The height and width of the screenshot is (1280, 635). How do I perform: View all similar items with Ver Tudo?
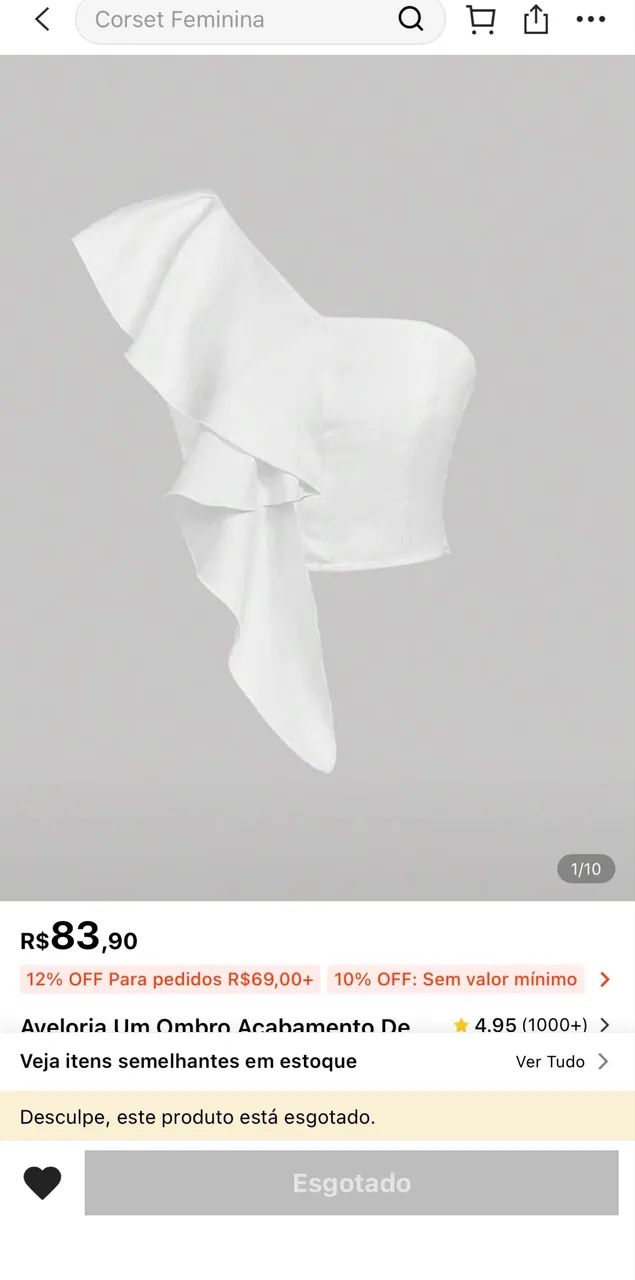click(561, 1062)
